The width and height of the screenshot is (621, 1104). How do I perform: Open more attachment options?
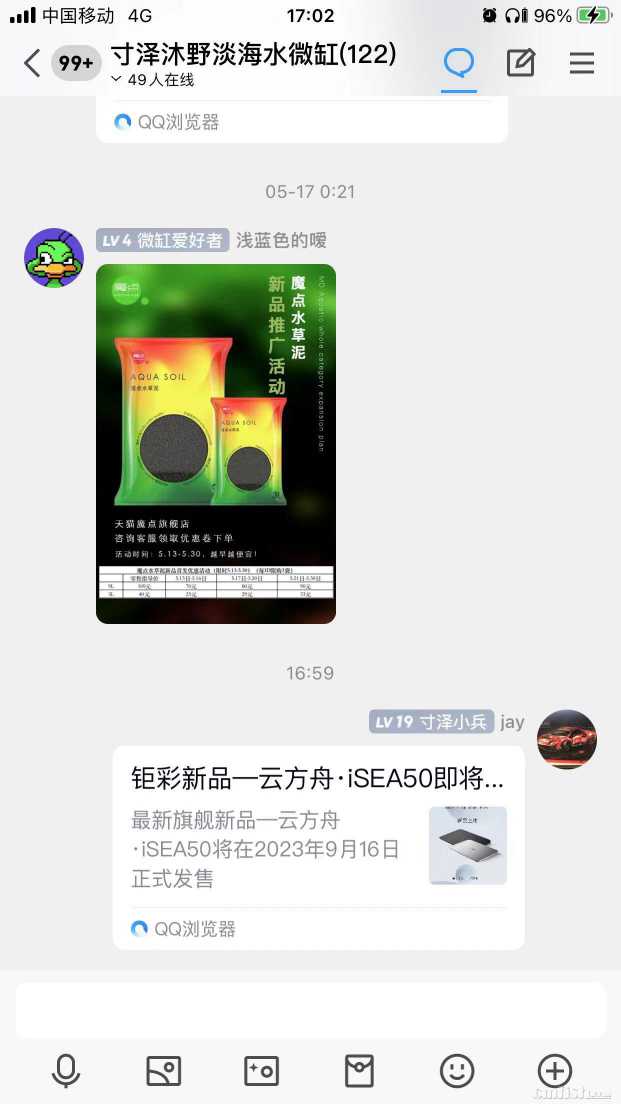tap(555, 1071)
